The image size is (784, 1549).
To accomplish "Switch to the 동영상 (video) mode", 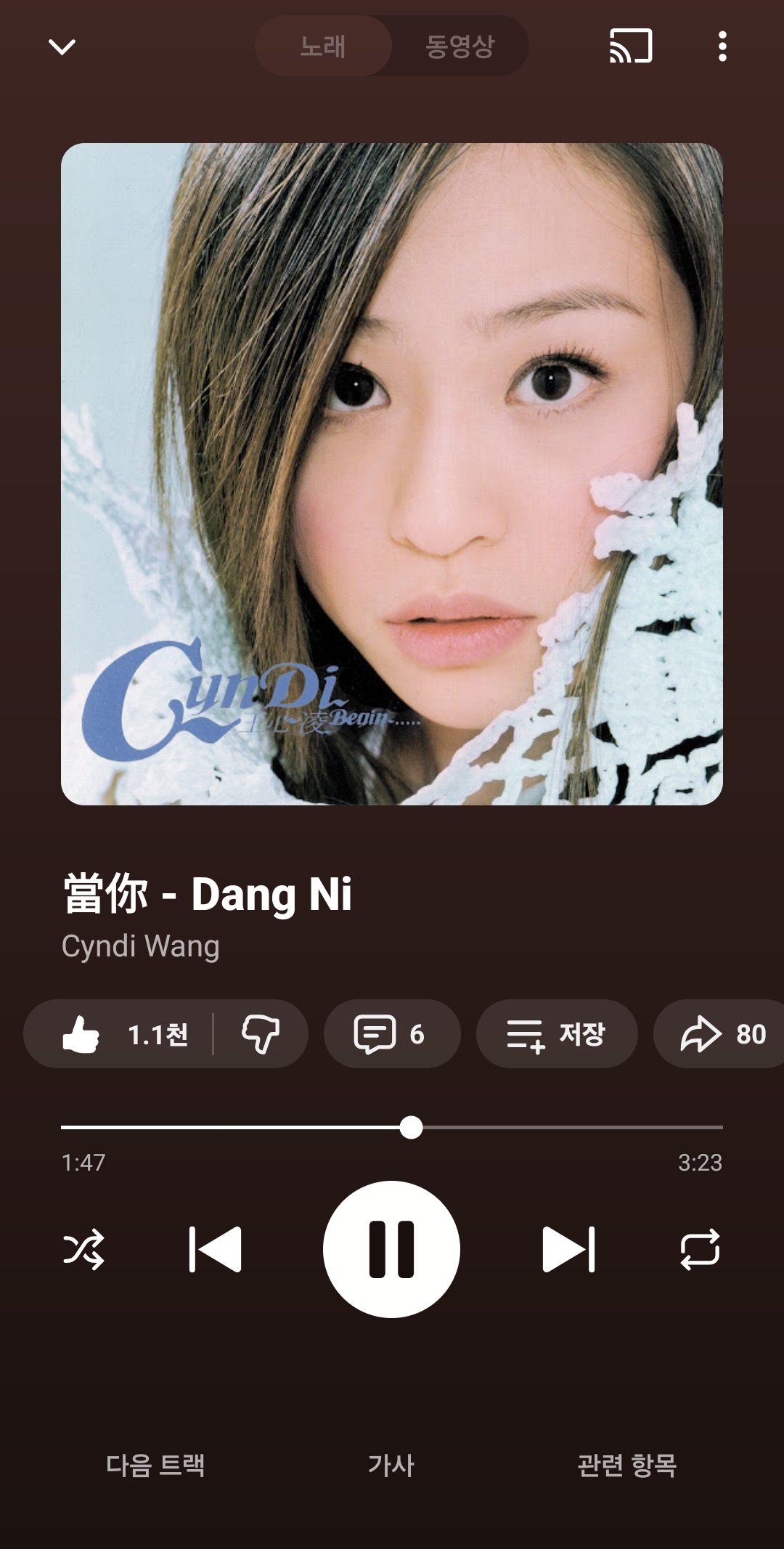I will 460,46.
